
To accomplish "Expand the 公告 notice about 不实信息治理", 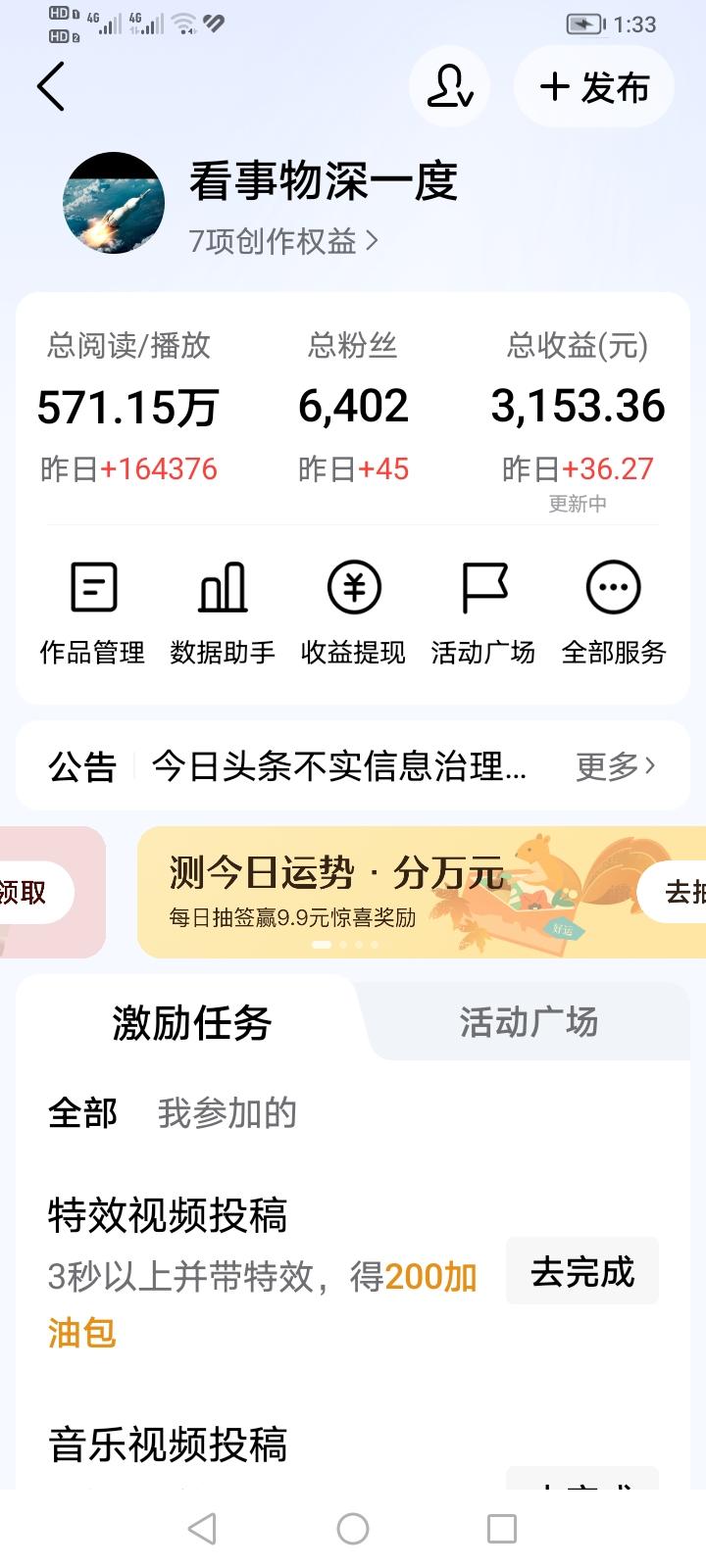I will [x=333, y=765].
